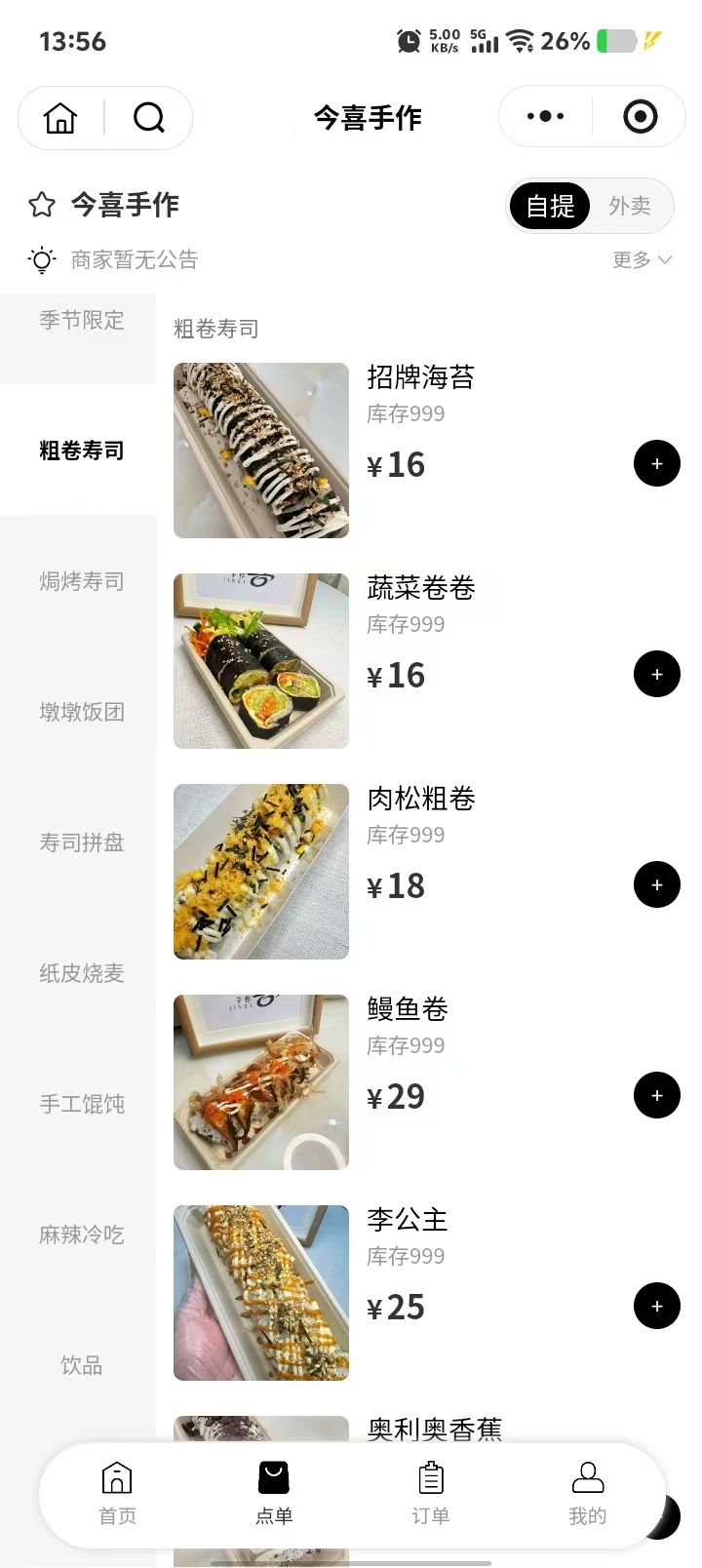Add 招牌海苔 to the cart

point(656,464)
